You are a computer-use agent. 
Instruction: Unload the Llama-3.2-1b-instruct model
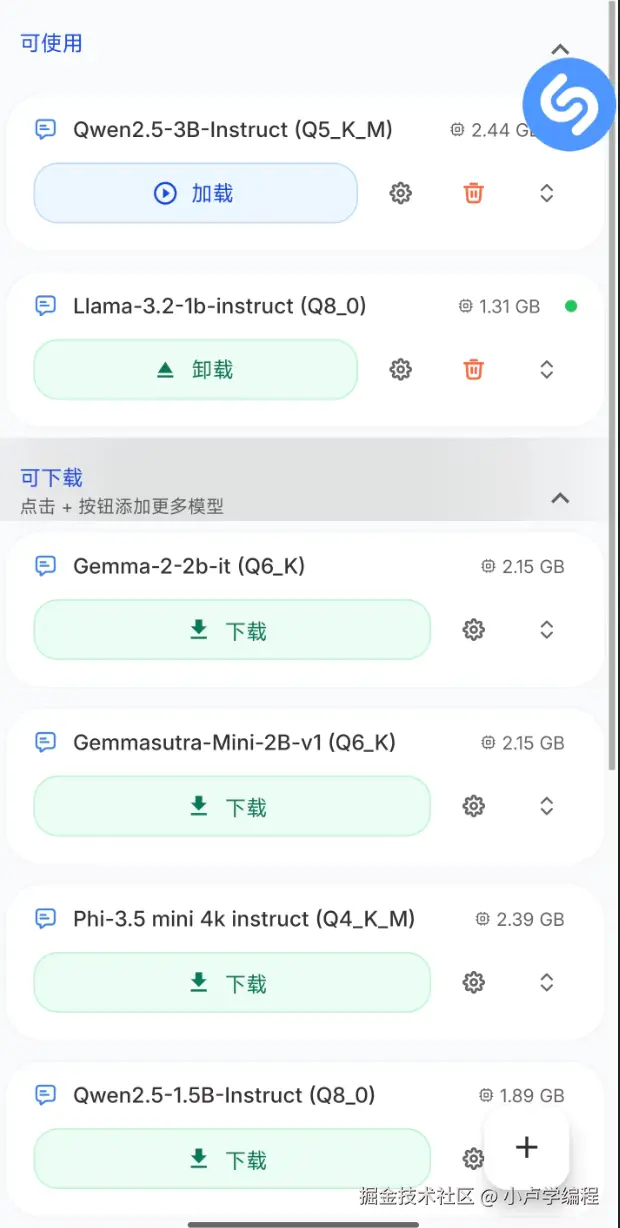coord(195,370)
